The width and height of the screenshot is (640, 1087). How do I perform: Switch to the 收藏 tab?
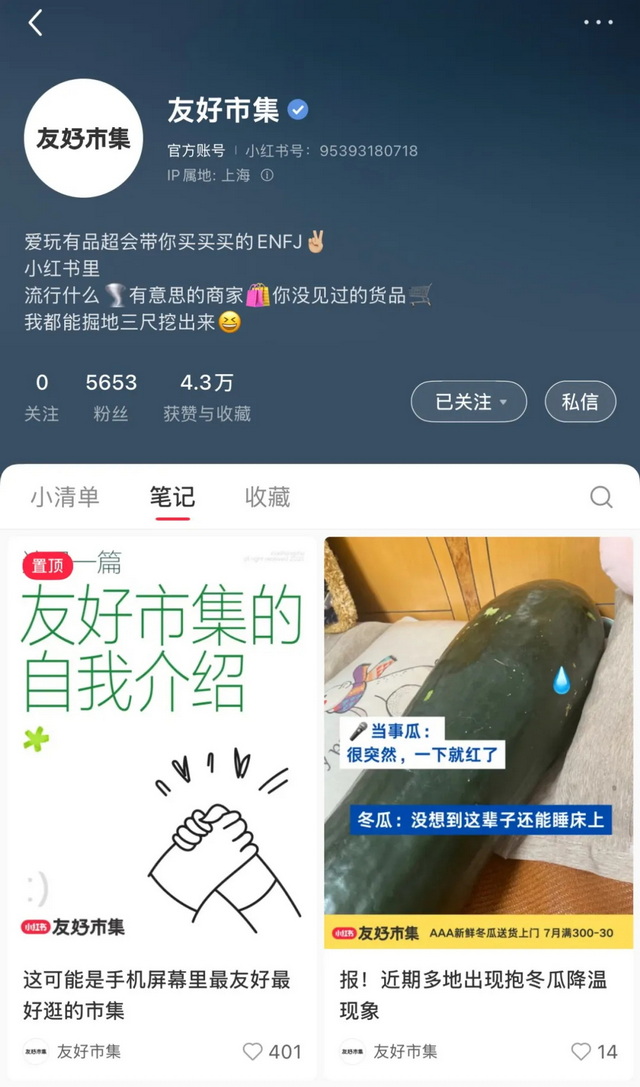pos(267,497)
